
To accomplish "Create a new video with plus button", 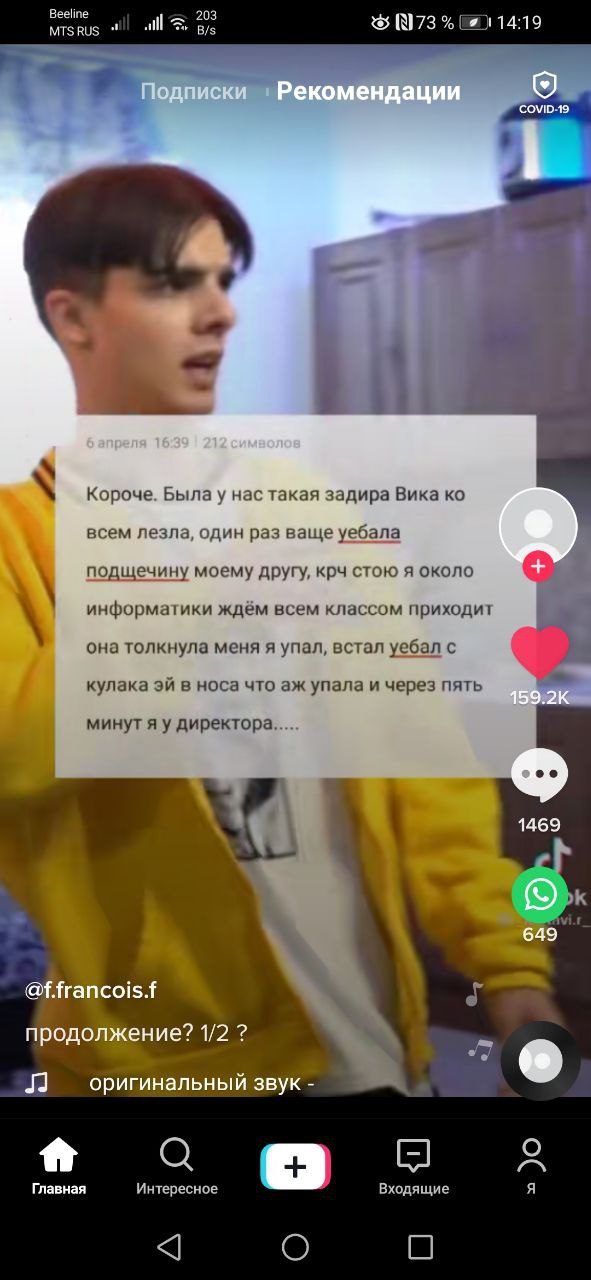I will click(x=295, y=1167).
